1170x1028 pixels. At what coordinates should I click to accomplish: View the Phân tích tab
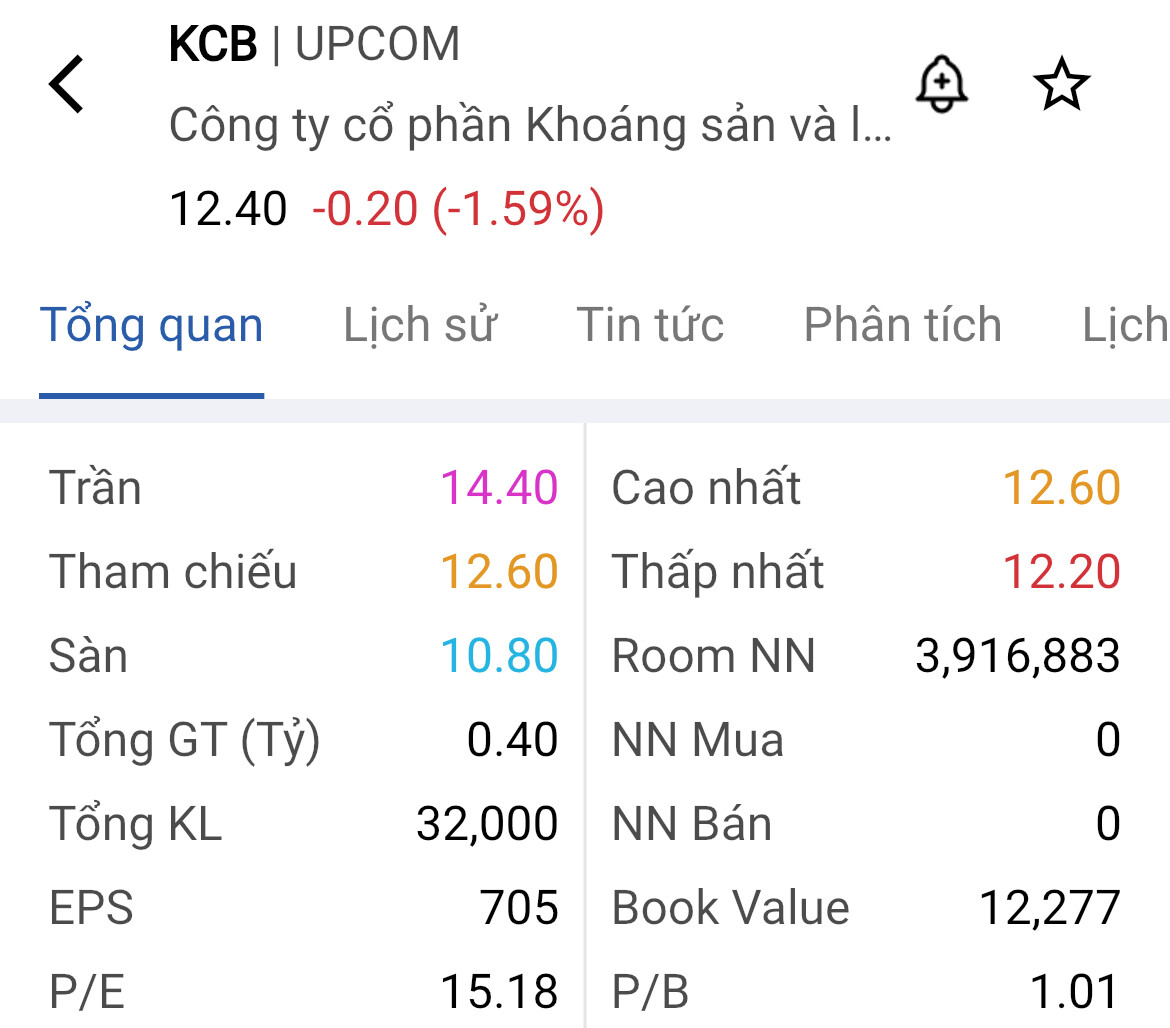coord(902,326)
